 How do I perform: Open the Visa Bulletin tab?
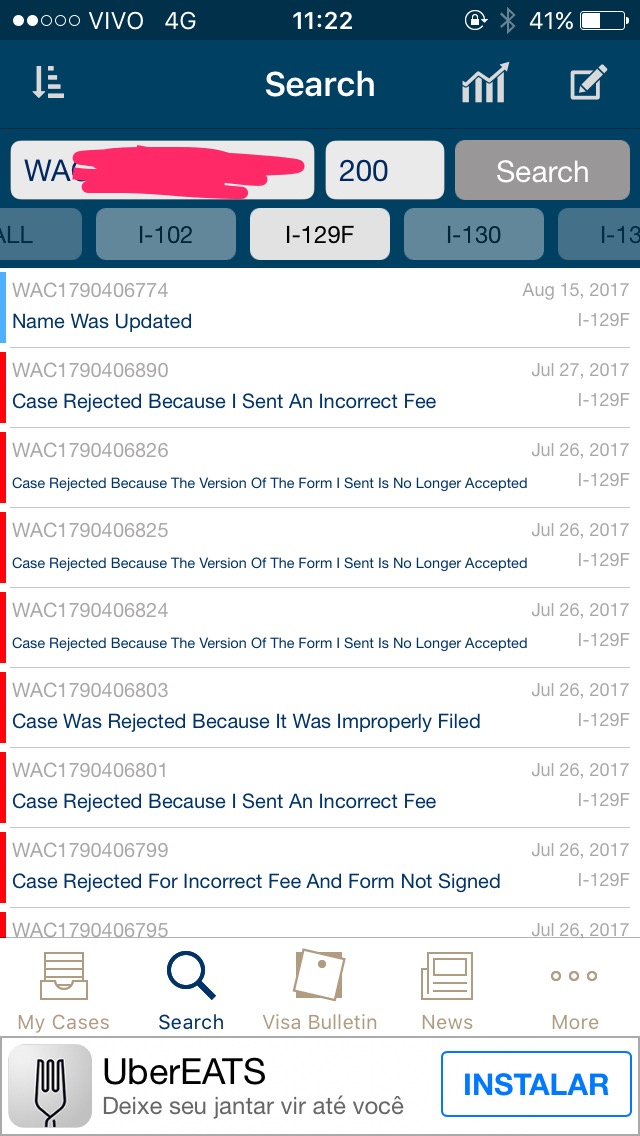point(320,990)
